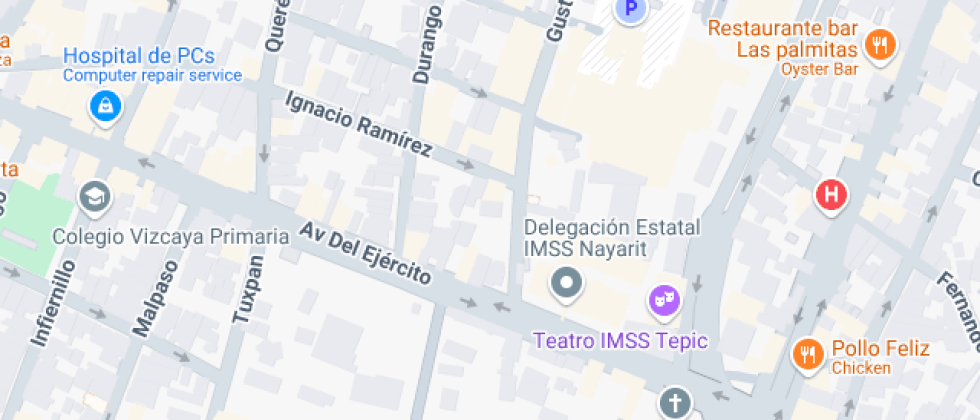Tap the Delegación Estatal IMSS Nayarit pin
The height and width of the screenshot is (420, 980).
pyautogui.click(x=567, y=283)
